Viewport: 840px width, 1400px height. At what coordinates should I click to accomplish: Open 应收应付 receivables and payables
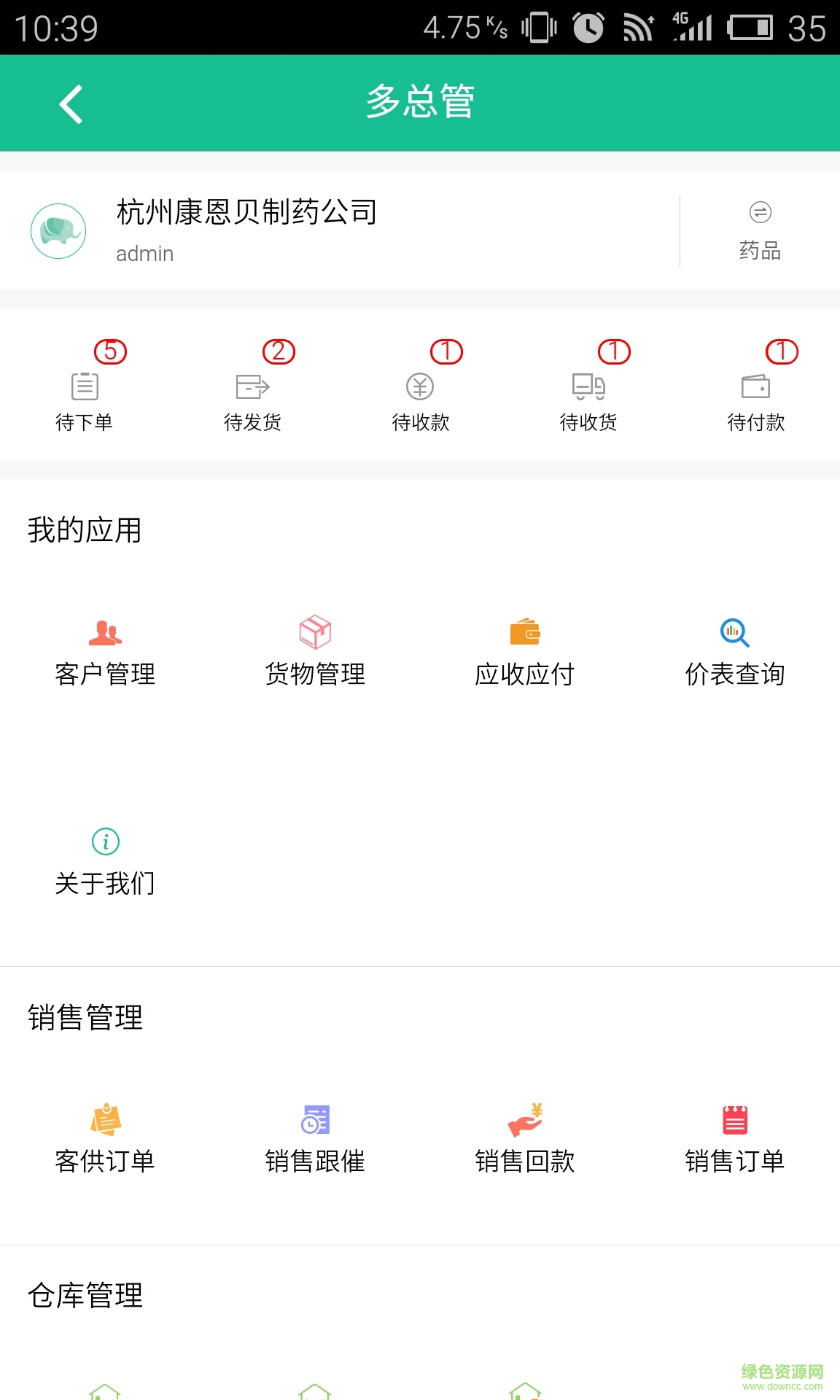point(525,653)
